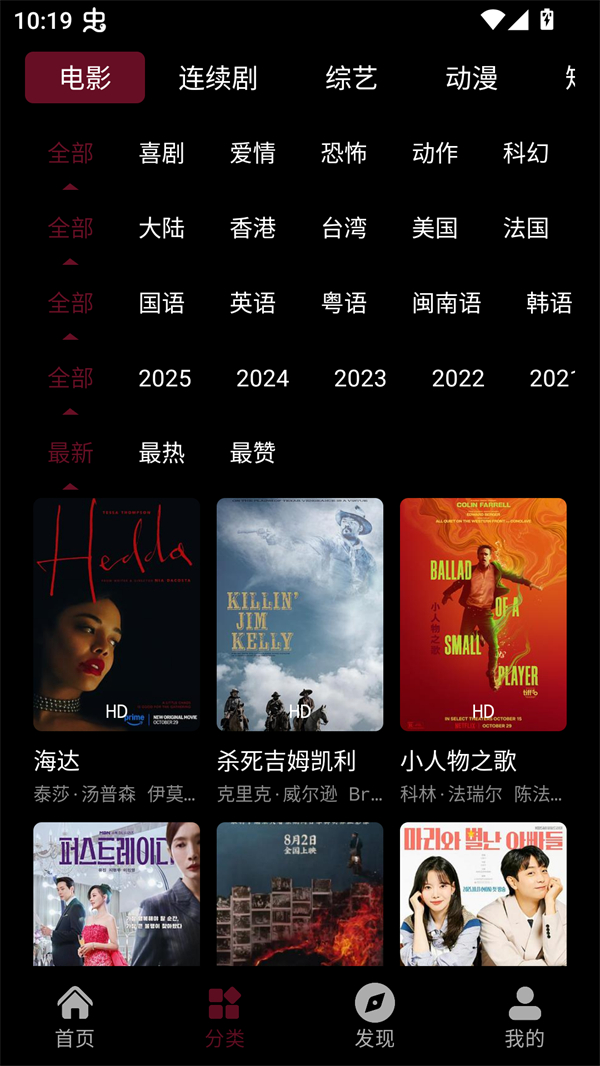Go to the 首页 tab
Screen dimensions: 600x1066
point(75,1017)
